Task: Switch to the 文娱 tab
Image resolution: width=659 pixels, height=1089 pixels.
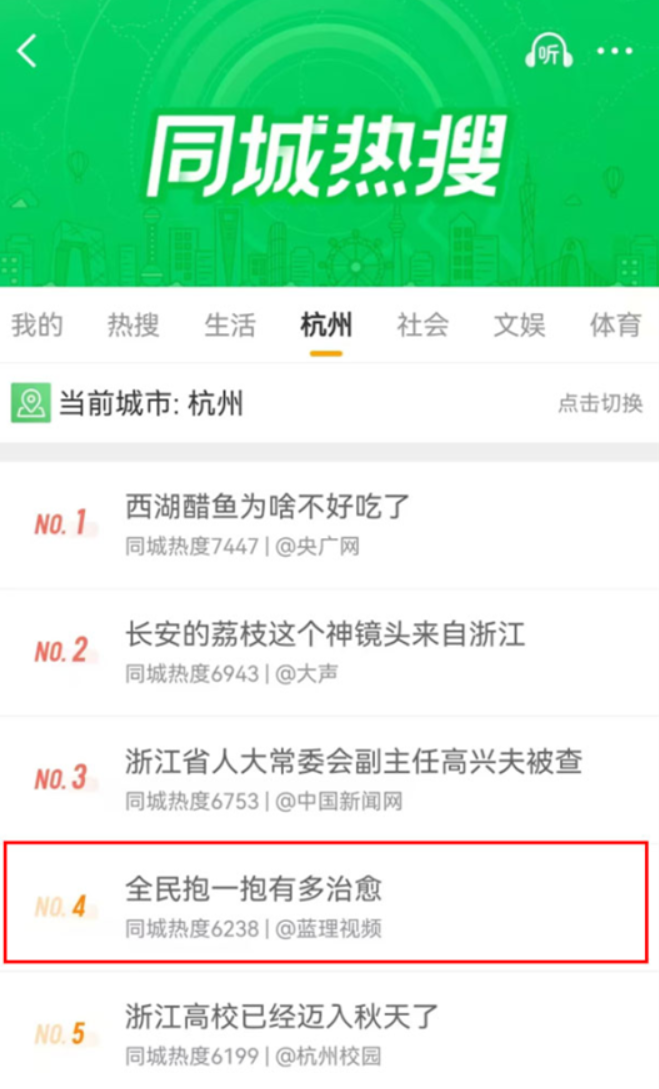Action: click(x=519, y=325)
